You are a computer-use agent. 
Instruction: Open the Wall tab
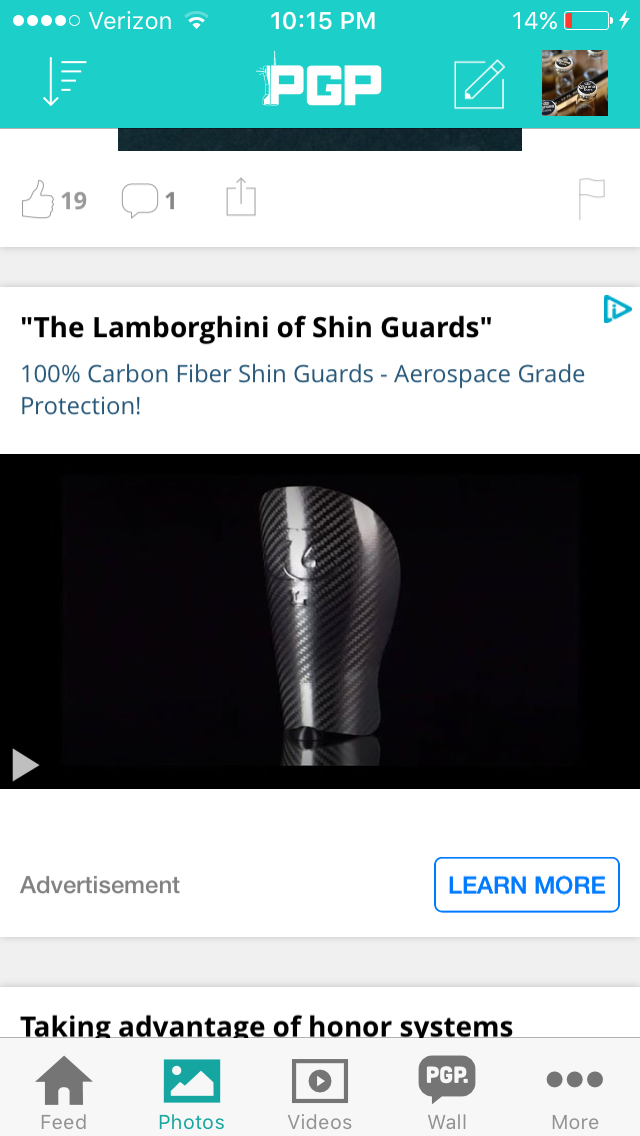pyautogui.click(x=446, y=1094)
